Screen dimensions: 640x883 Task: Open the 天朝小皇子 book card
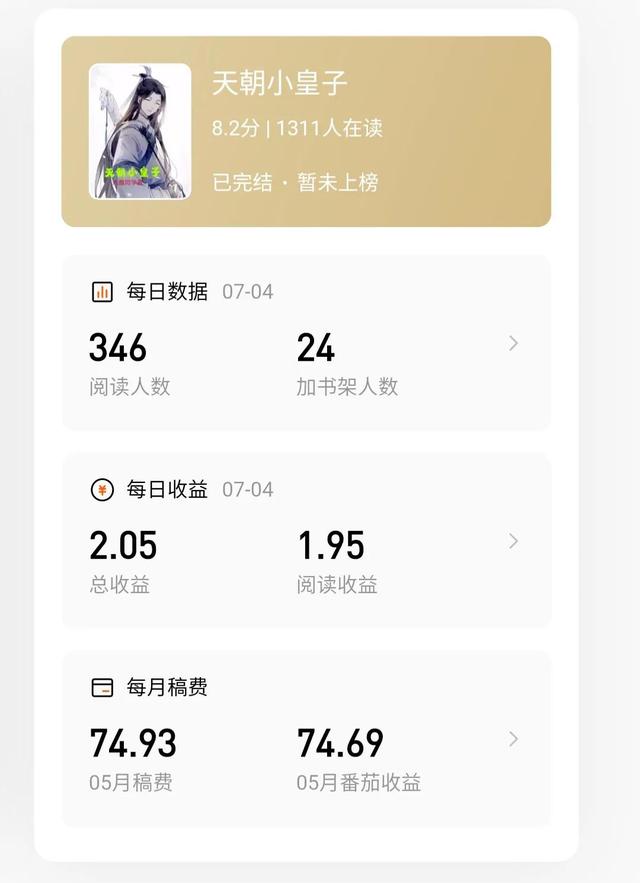[x=305, y=131]
